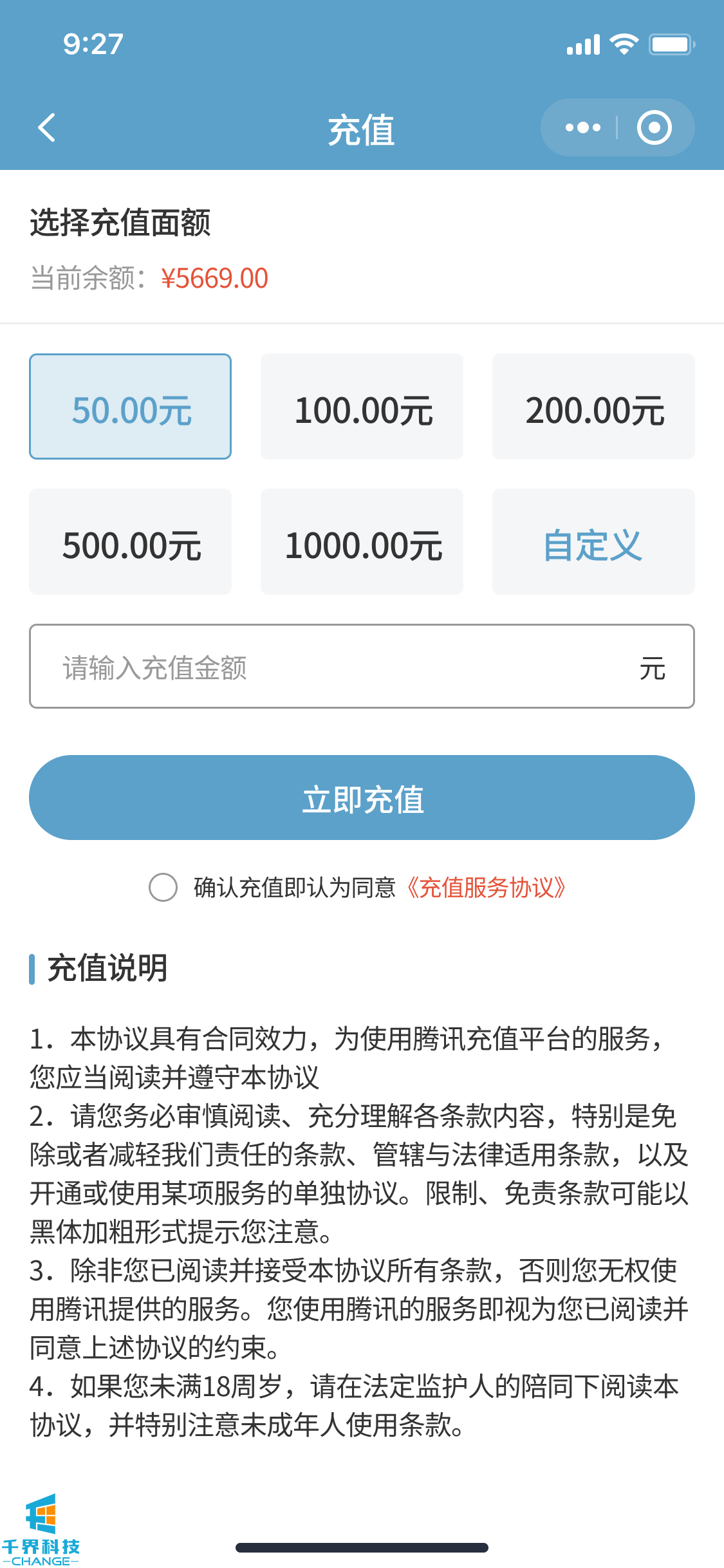Viewport: 724px width, 1568px height.
Task: Focus the 请输入充值金额 input field
Action: pyautogui.click(x=335, y=667)
